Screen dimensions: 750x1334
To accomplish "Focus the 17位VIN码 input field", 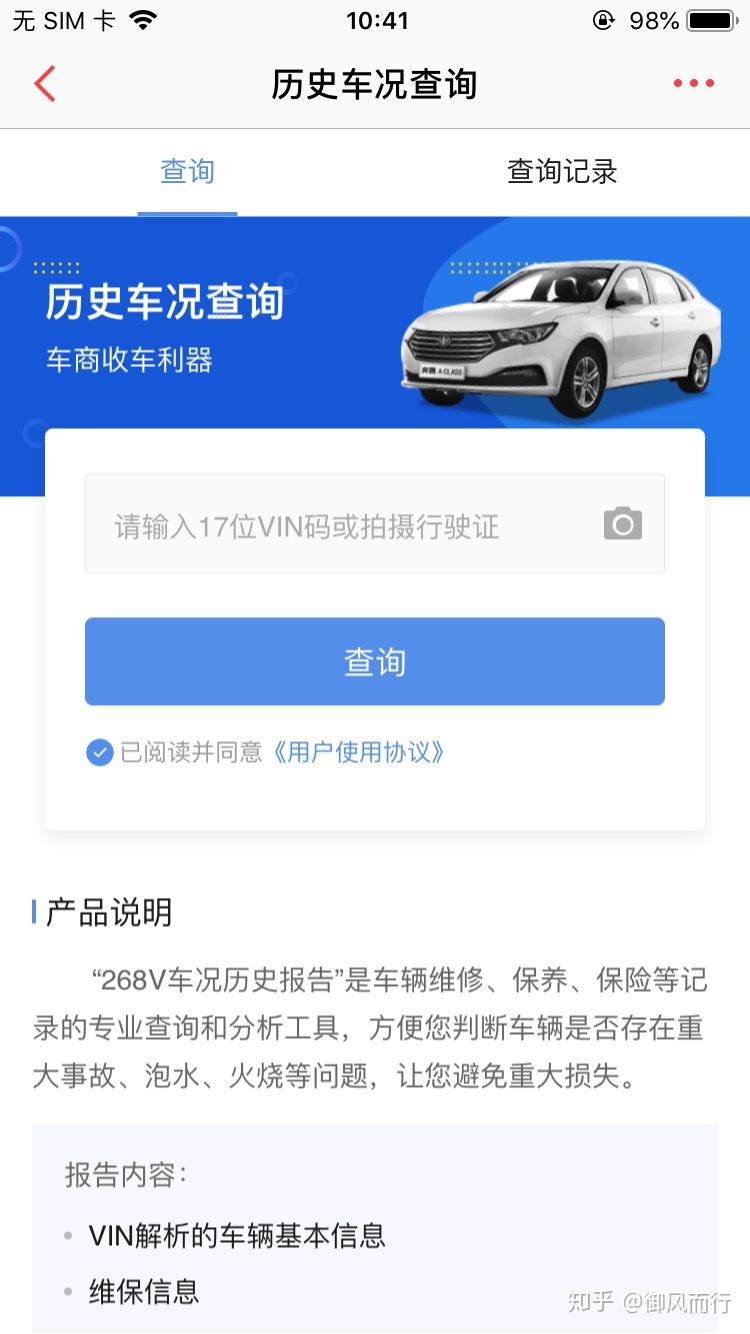I will [x=340, y=525].
